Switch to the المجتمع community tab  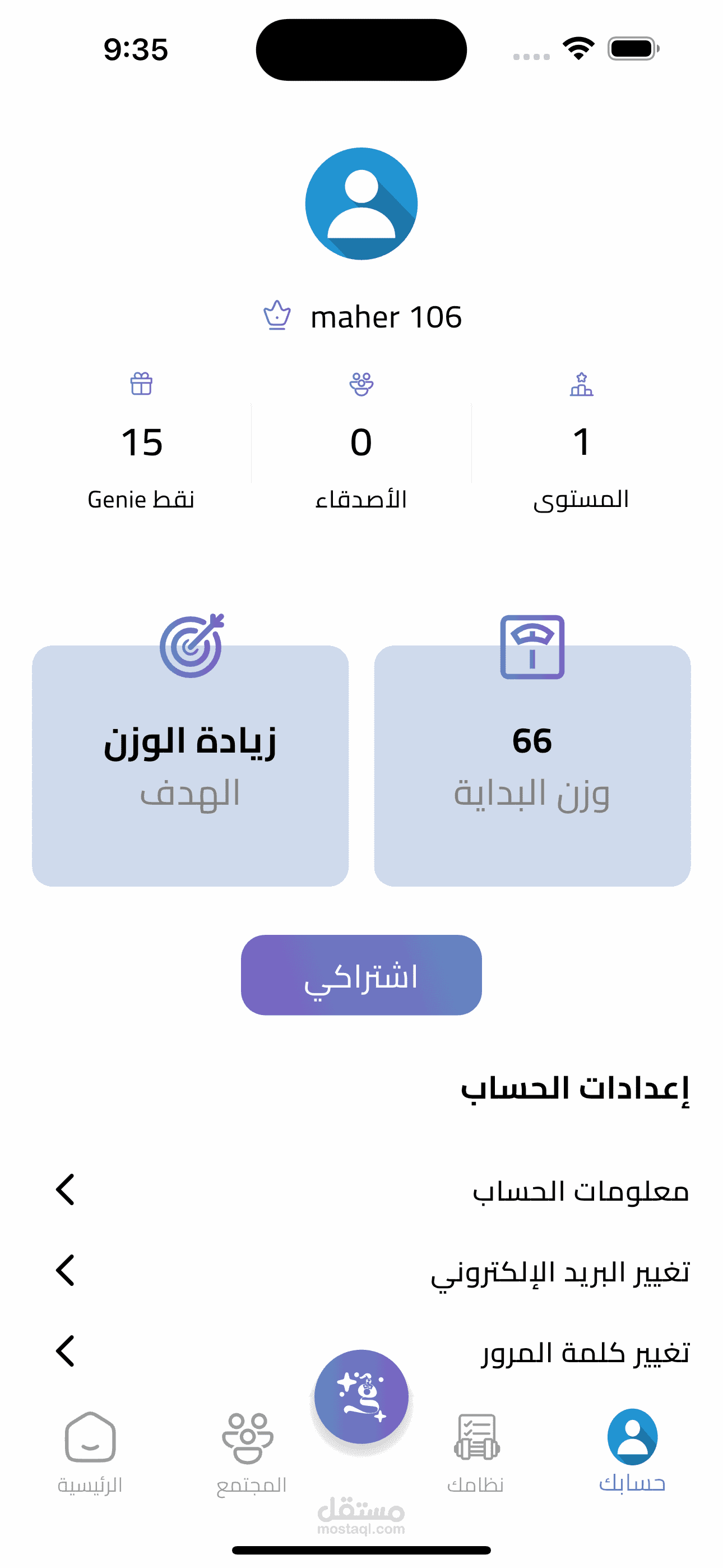pyautogui.click(x=249, y=1452)
